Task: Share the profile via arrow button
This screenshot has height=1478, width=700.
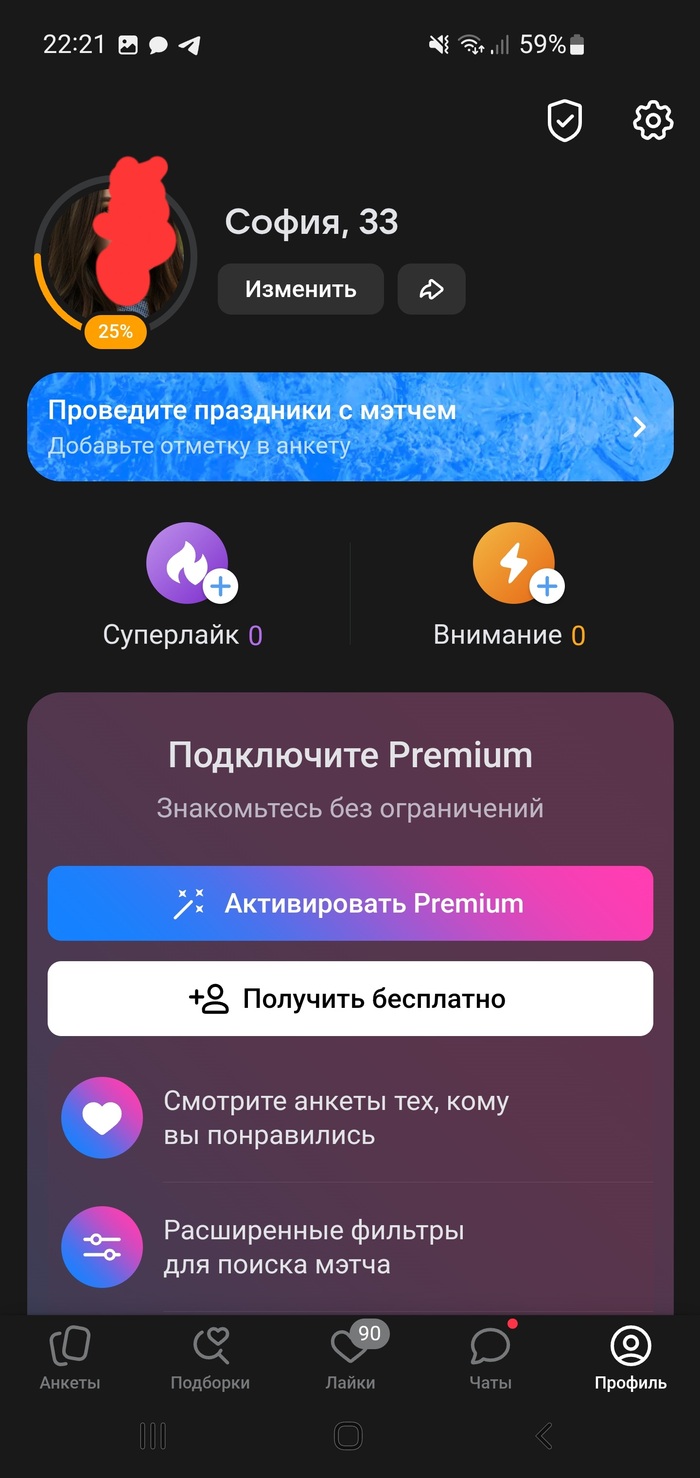Action: click(431, 290)
